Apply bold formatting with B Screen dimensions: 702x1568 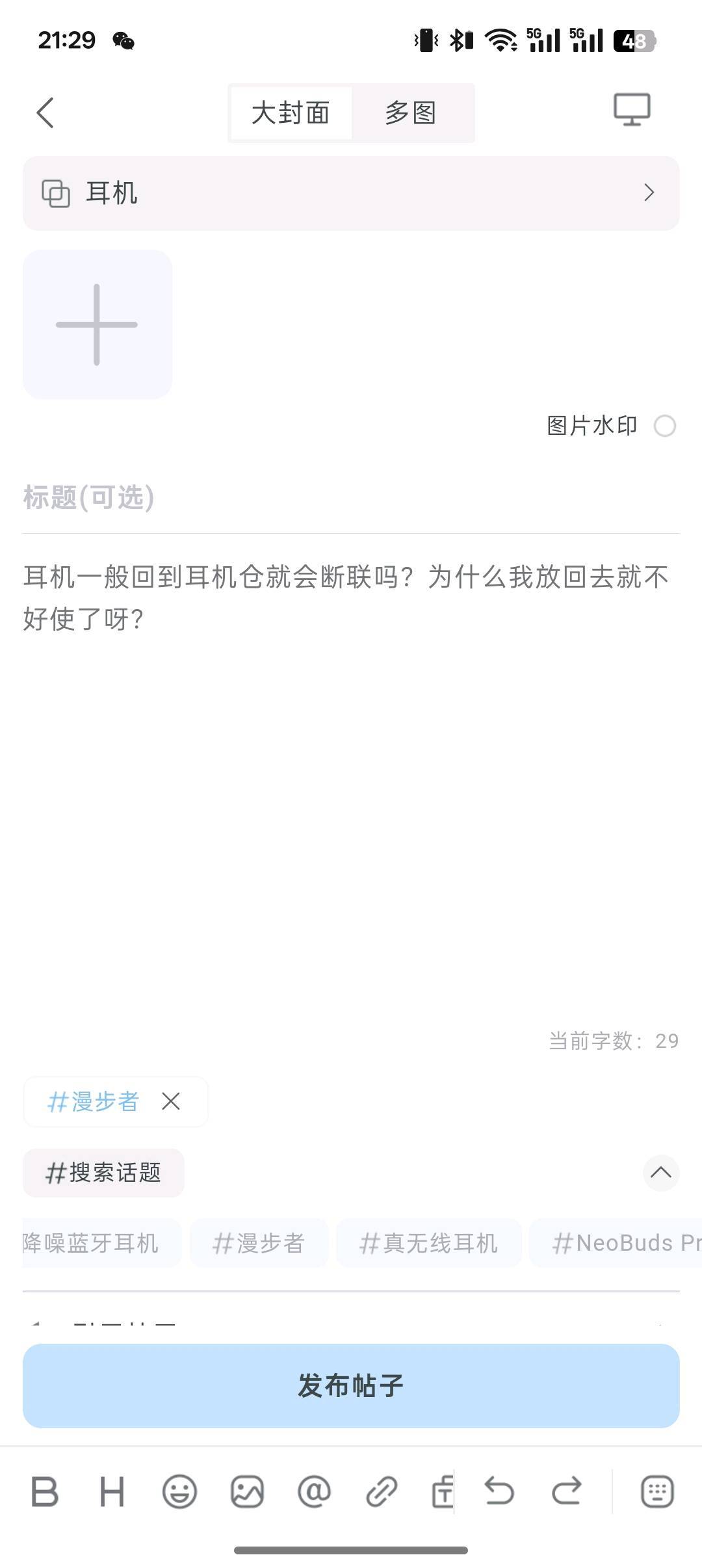(x=45, y=1491)
